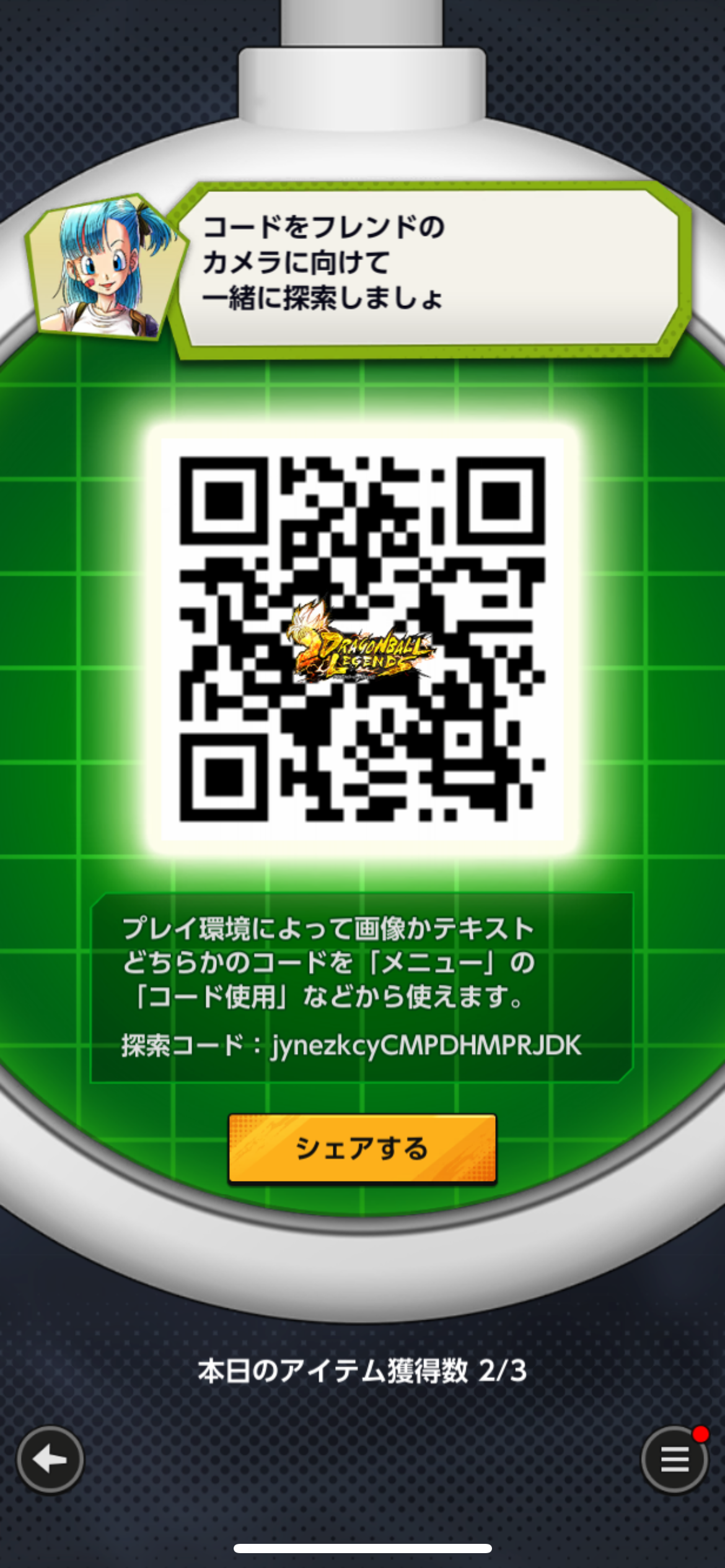
Task: Open the hamburger menu button
Action: point(674,1460)
